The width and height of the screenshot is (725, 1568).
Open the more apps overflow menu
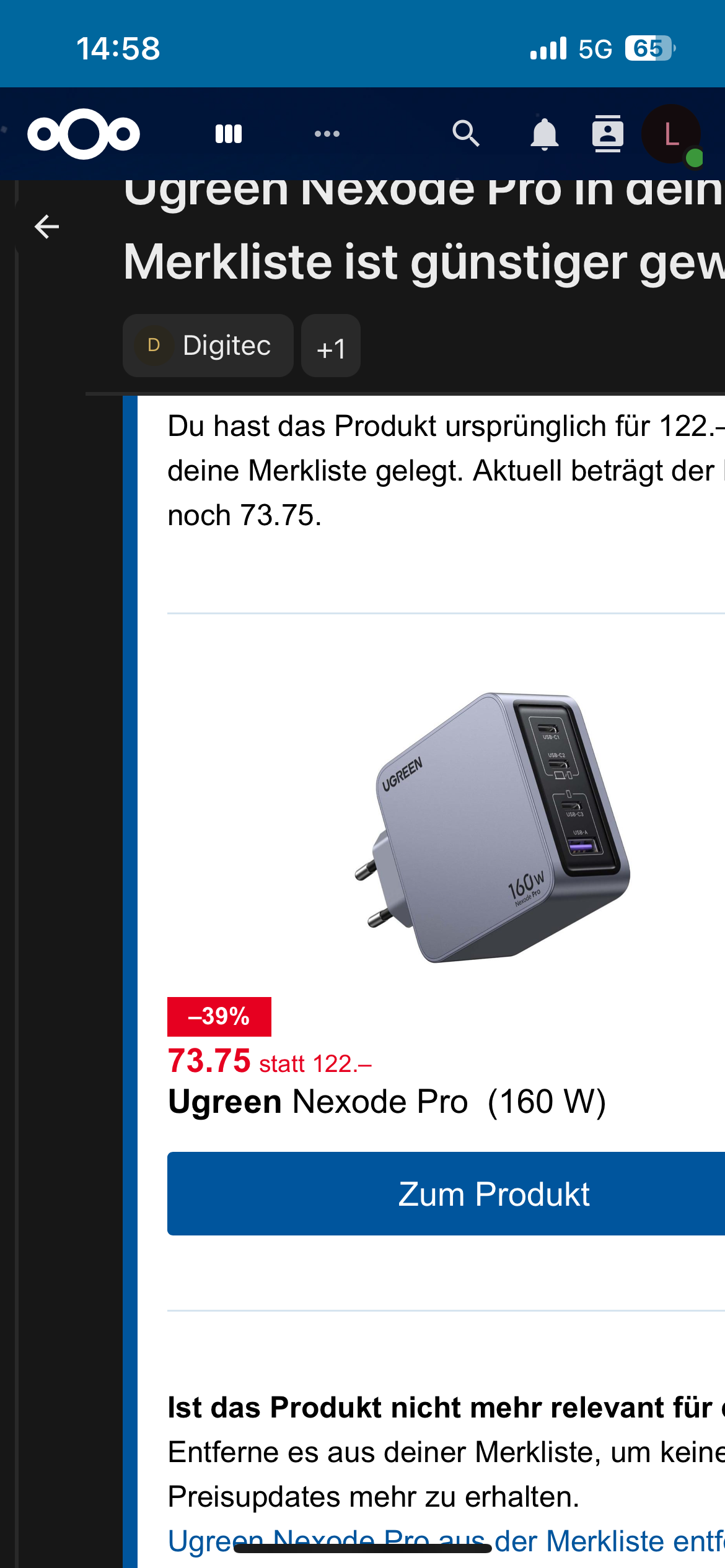point(327,134)
